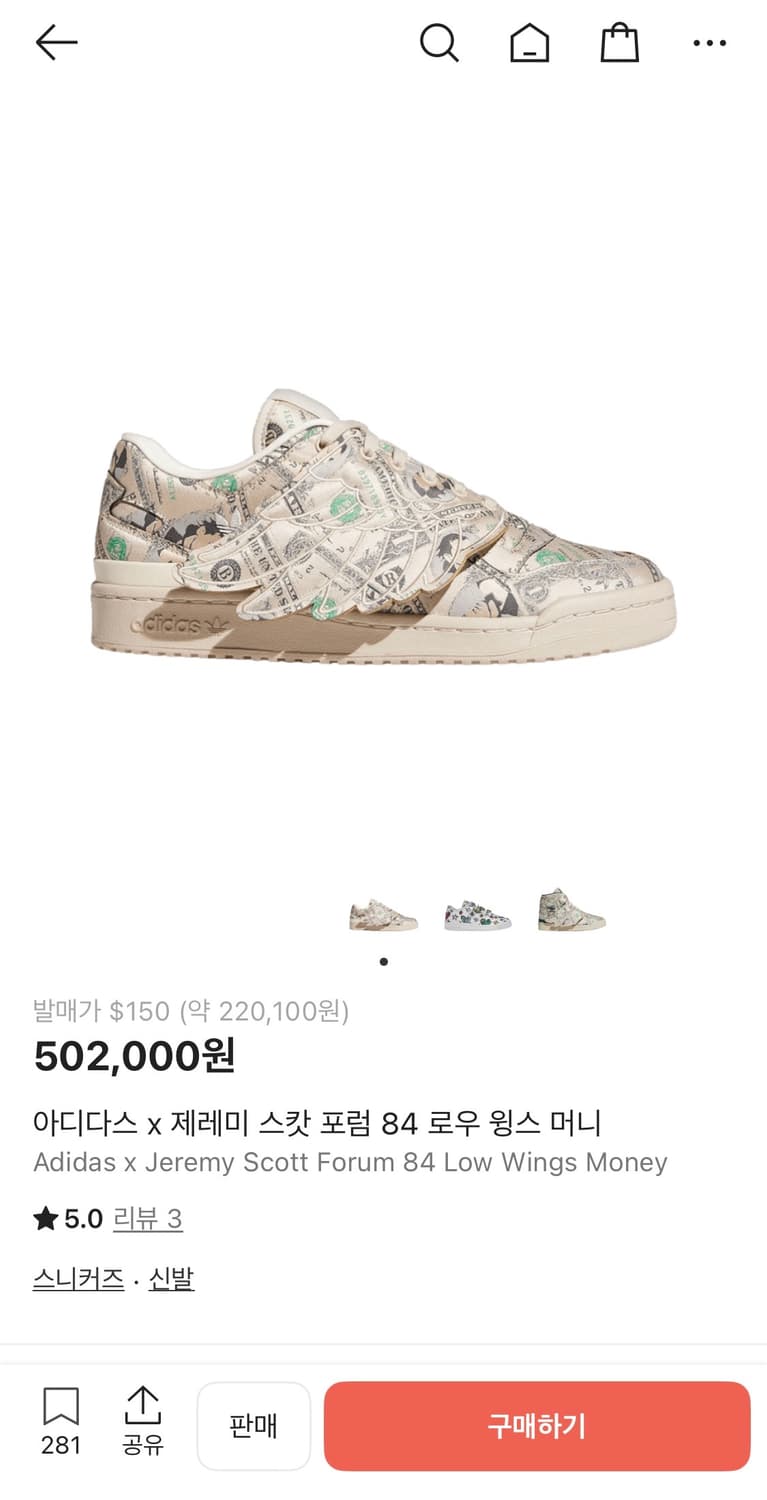The height and width of the screenshot is (1500, 767).
Task: Select the 스니커즈 category tab
Action: [77, 1278]
